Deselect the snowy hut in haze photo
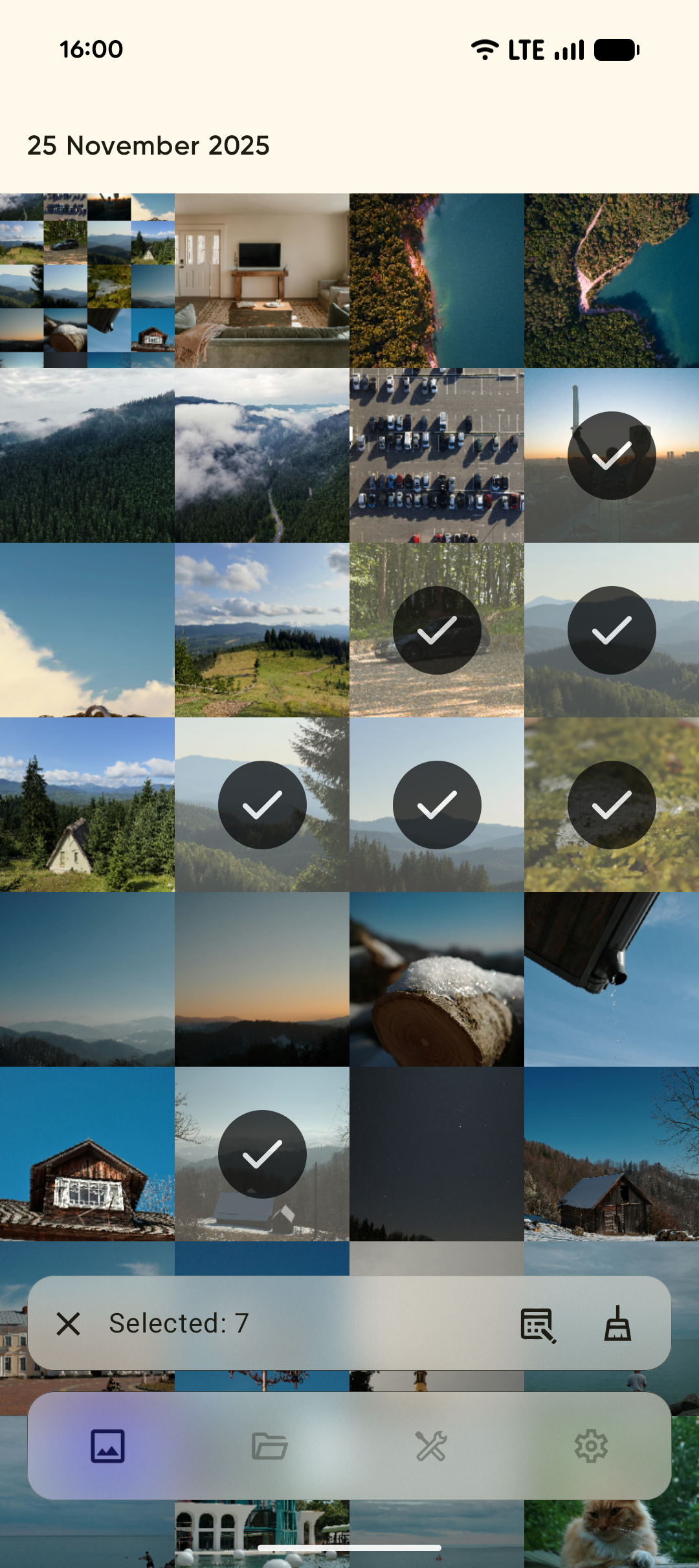 pyautogui.click(x=262, y=1154)
